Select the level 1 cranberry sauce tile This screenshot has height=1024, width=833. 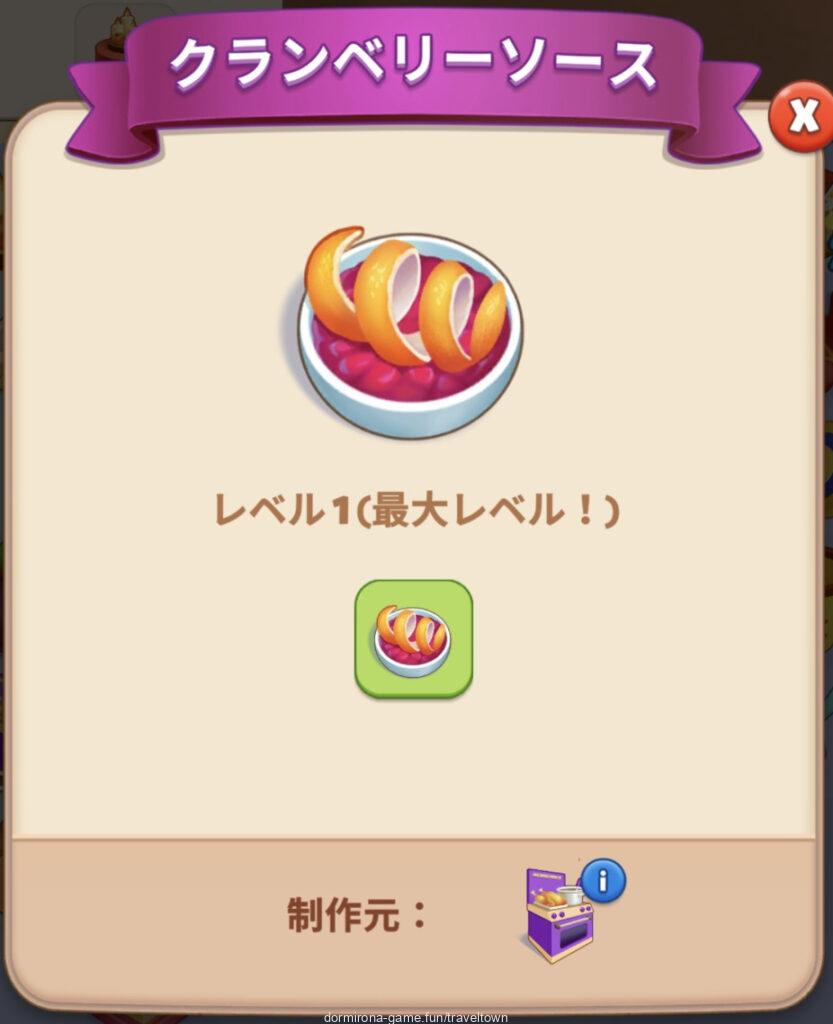(x=413, y=638)
